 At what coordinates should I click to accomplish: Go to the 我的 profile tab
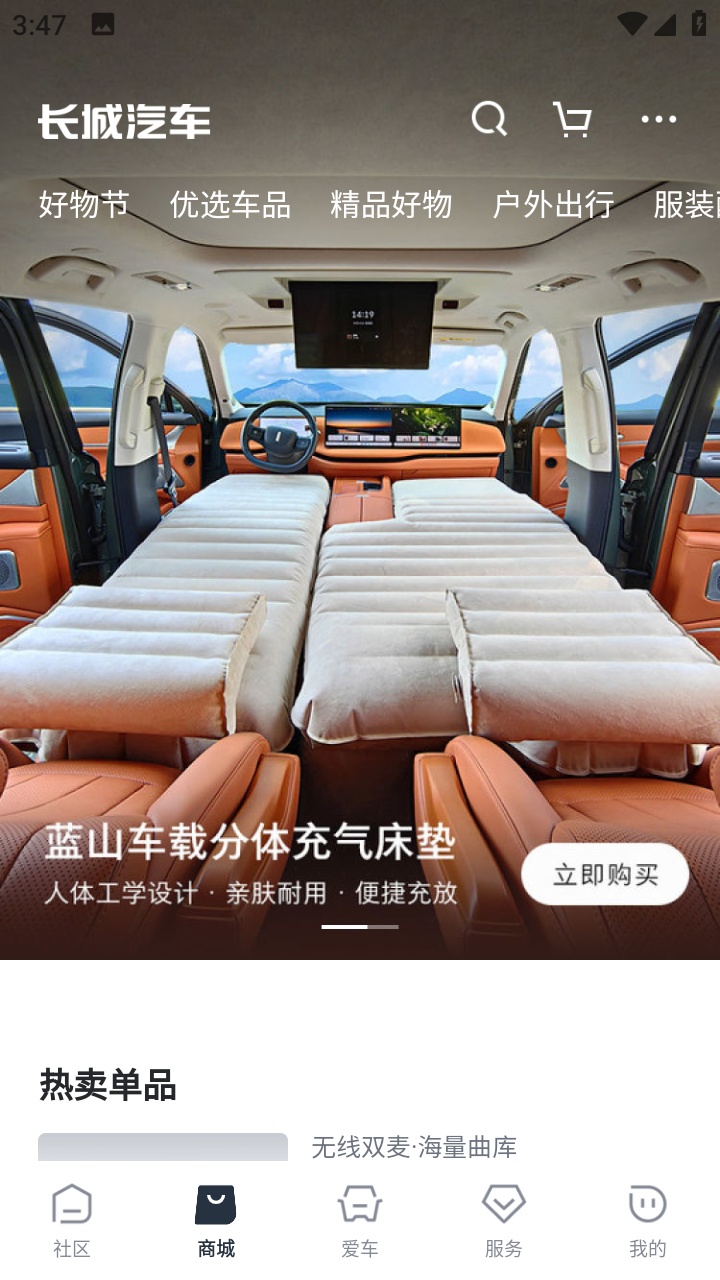point(647,1220)
